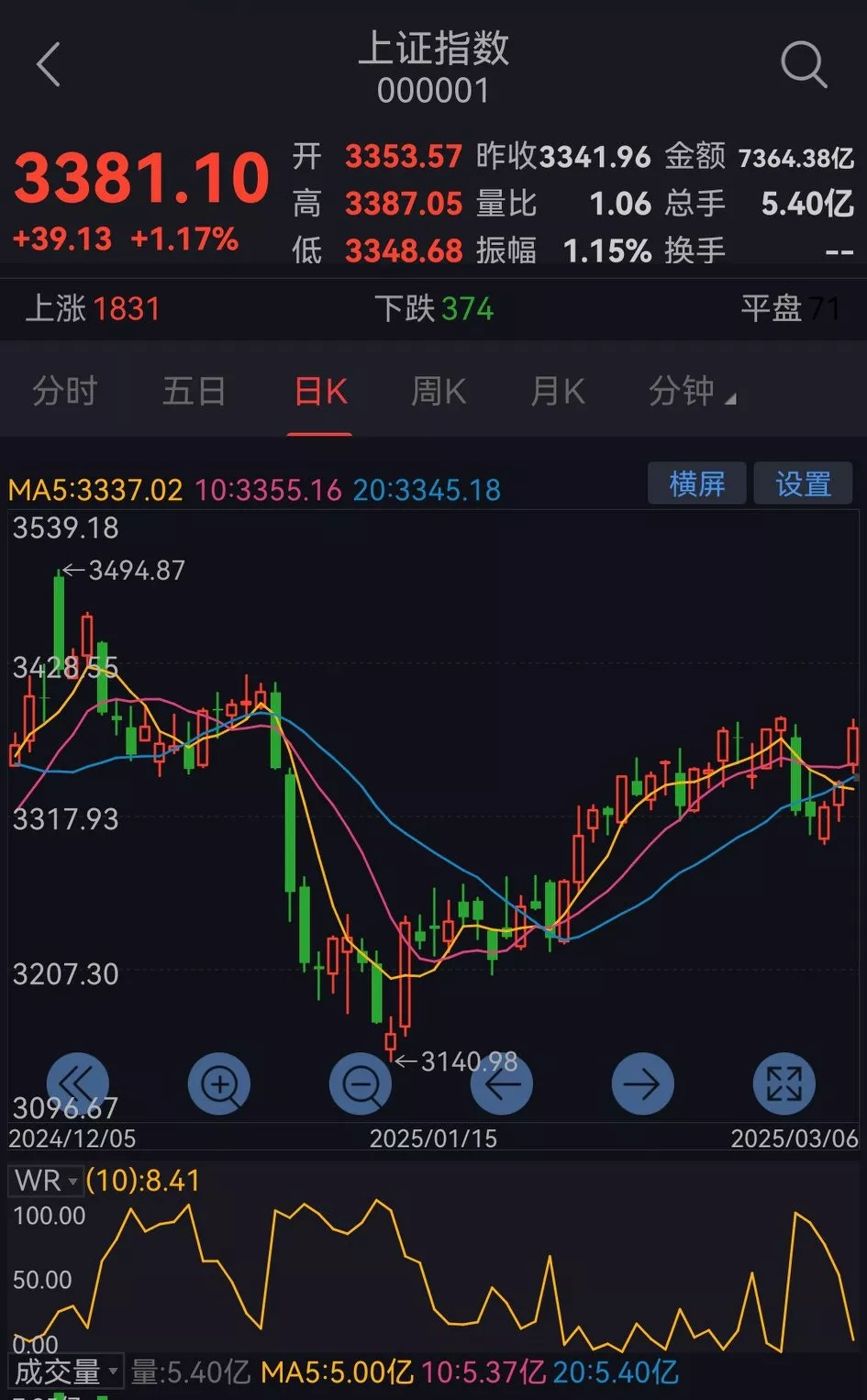This screenshot has width=867, height=1400.
Task: Click the right arrow to pan chart forward
Action: click(642, 1083)
